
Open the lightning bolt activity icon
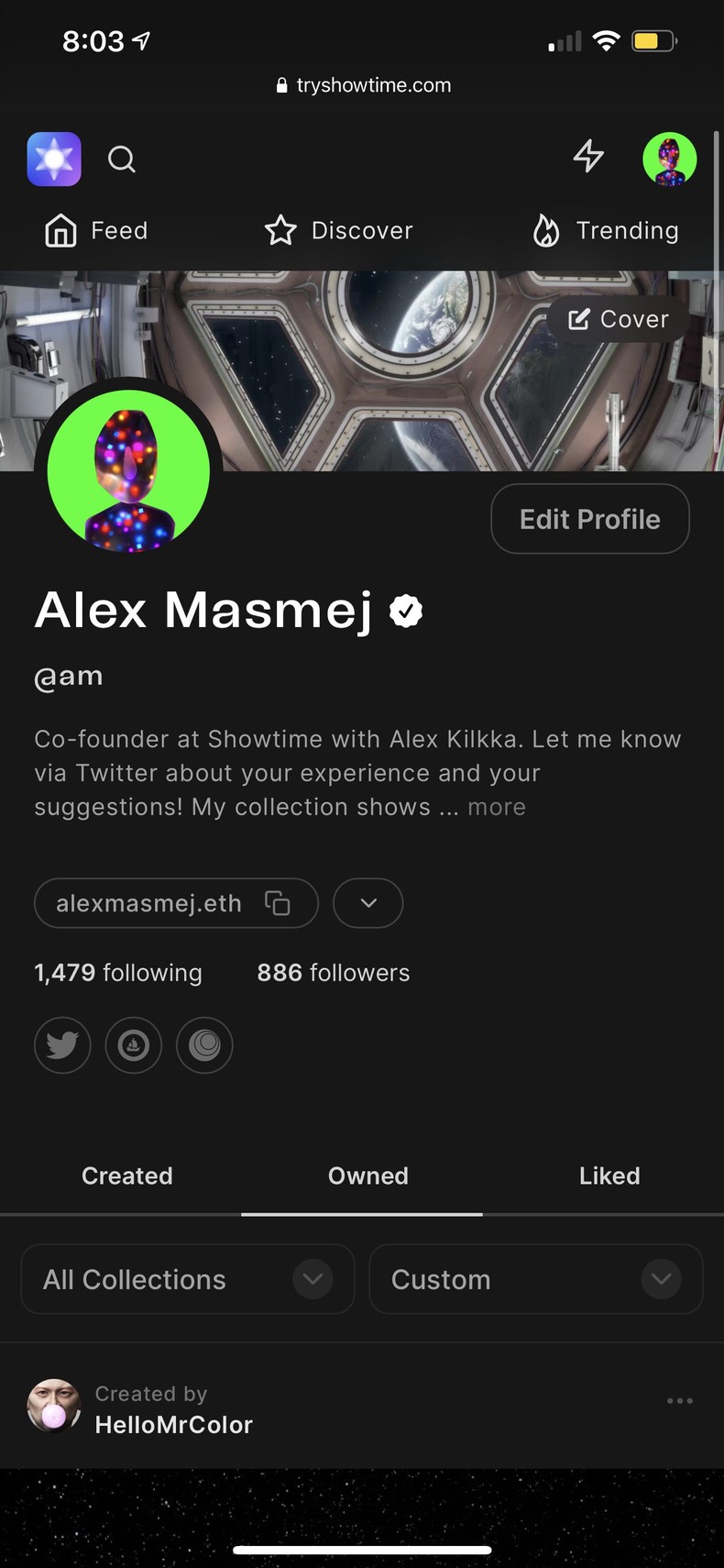(x=588, y=157)
